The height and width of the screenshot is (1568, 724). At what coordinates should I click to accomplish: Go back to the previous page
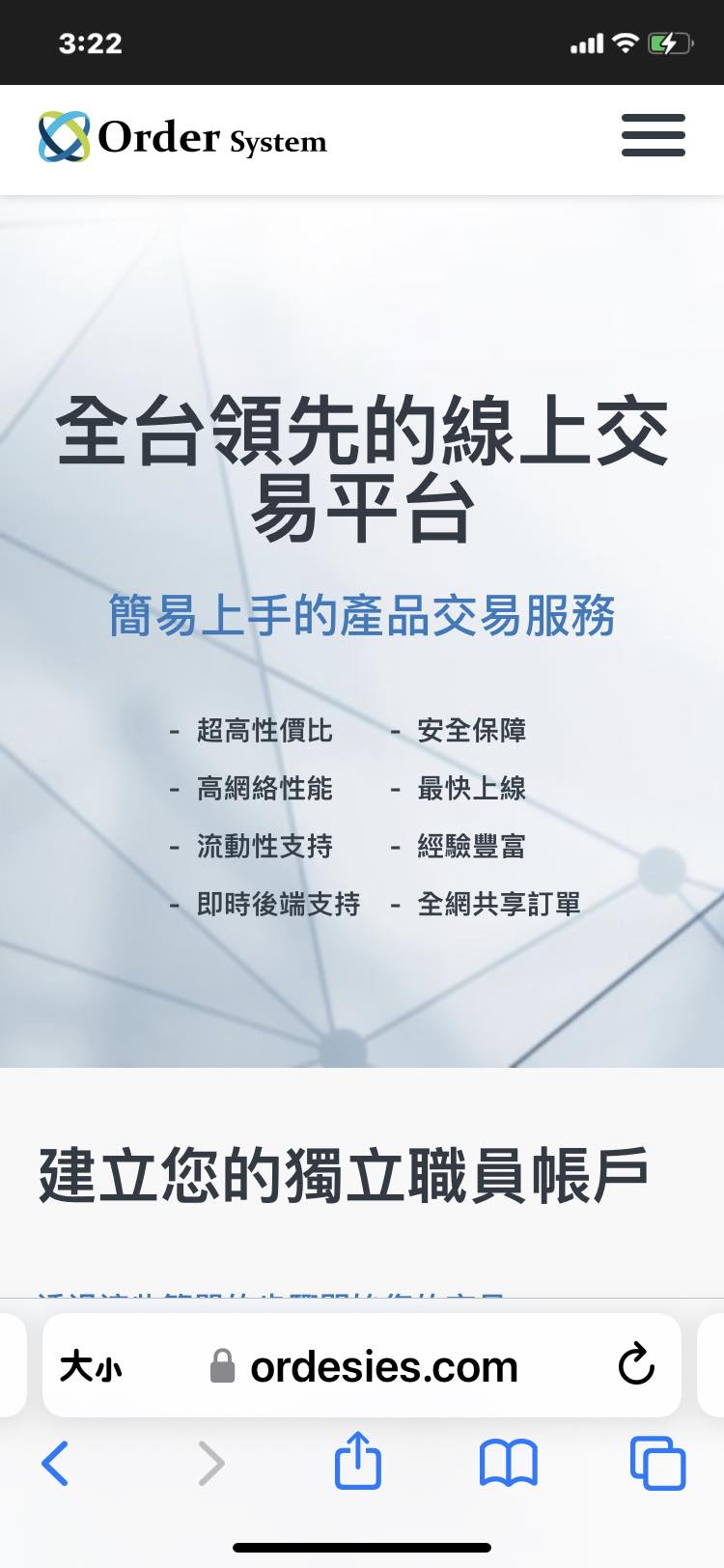(x=55, y=1463)
